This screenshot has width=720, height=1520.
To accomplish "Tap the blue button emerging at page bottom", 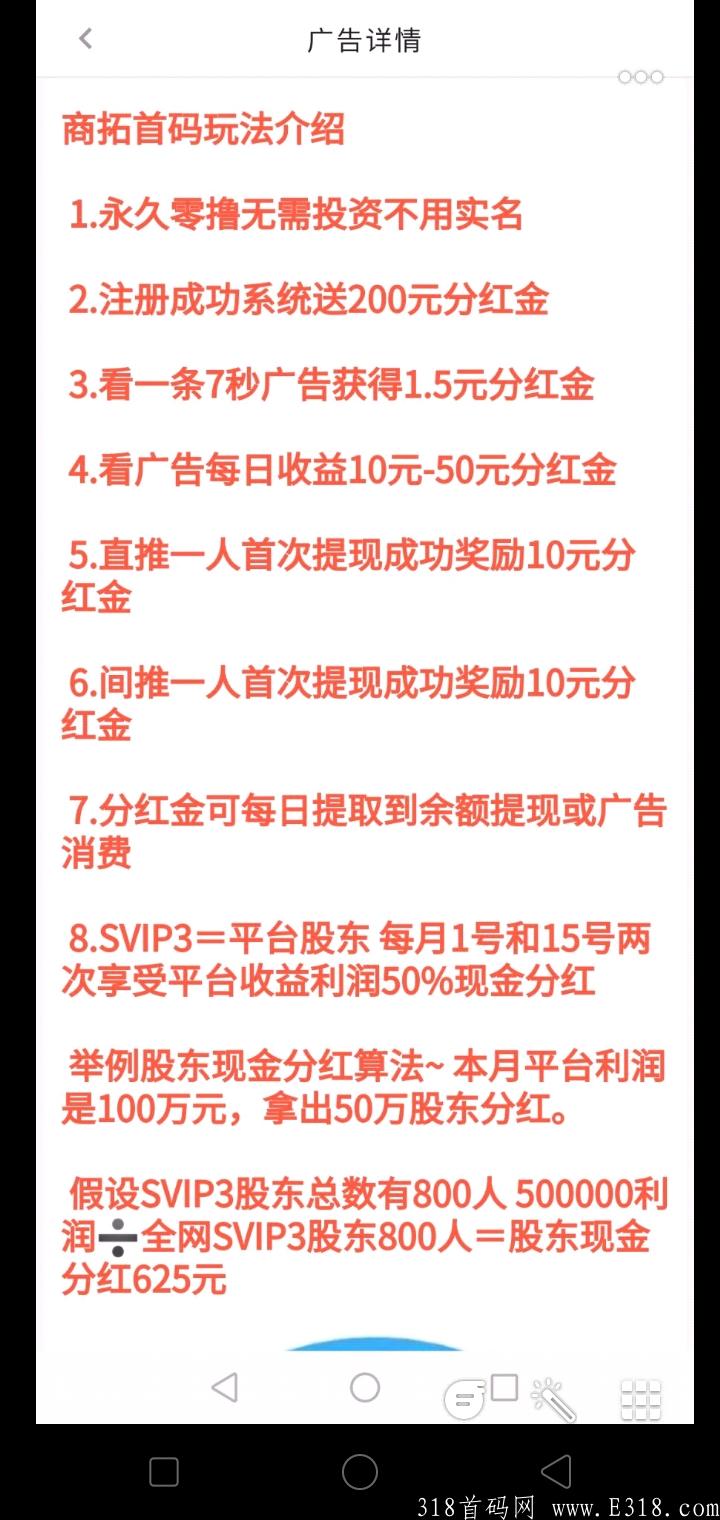I will pyautogui.click(x=373, y=1345).
